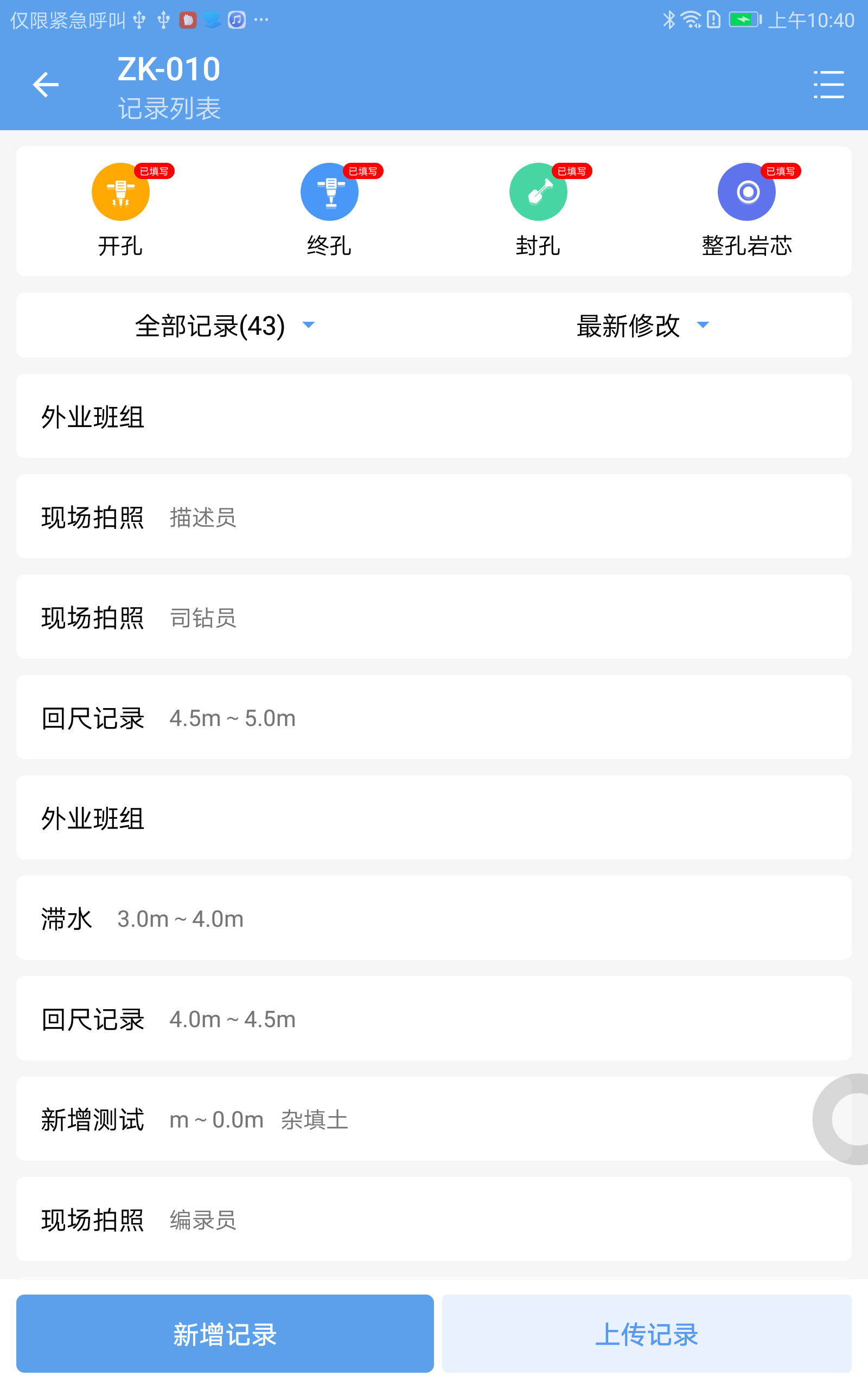868x1389 pixels.
Task: Open the 开孔 (open hole) record icon
Action: 120,191
